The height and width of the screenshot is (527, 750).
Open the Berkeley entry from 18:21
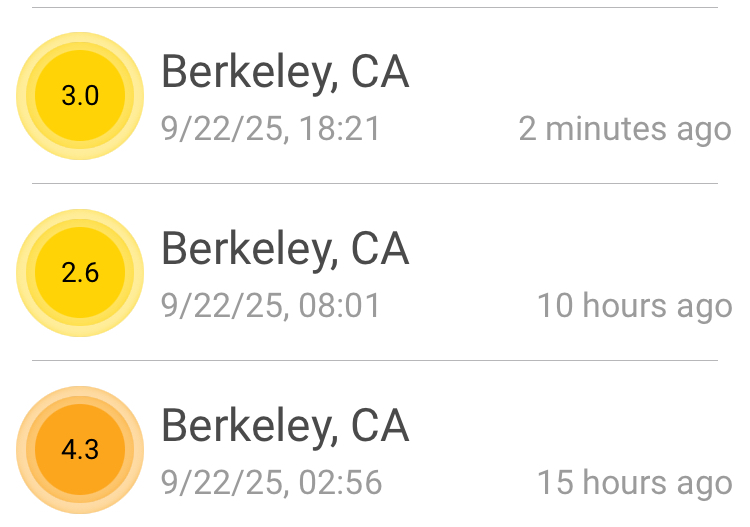click(375, 97)
